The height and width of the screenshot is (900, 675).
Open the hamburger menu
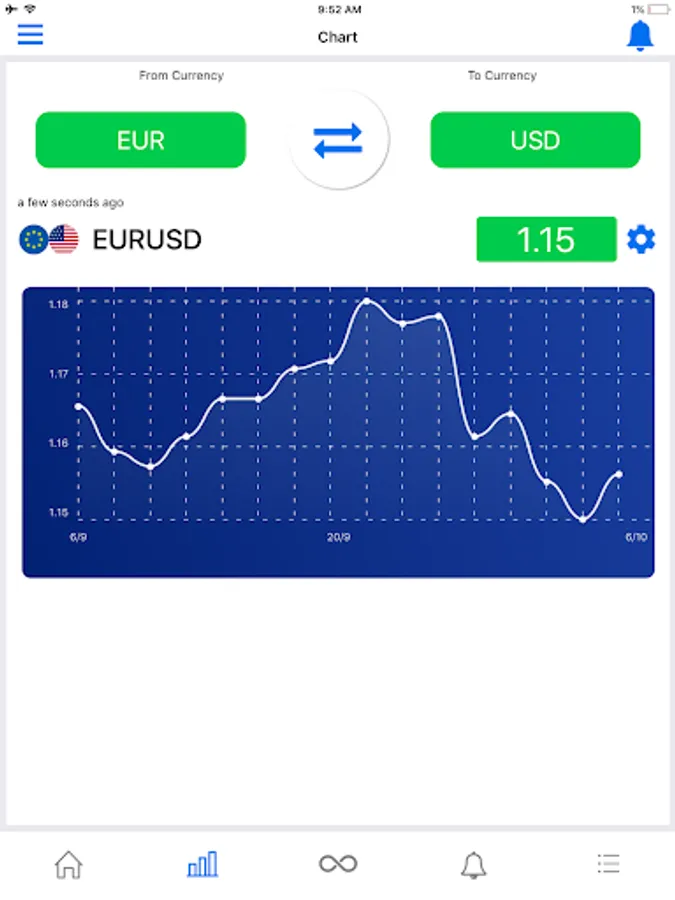(31, 34)
